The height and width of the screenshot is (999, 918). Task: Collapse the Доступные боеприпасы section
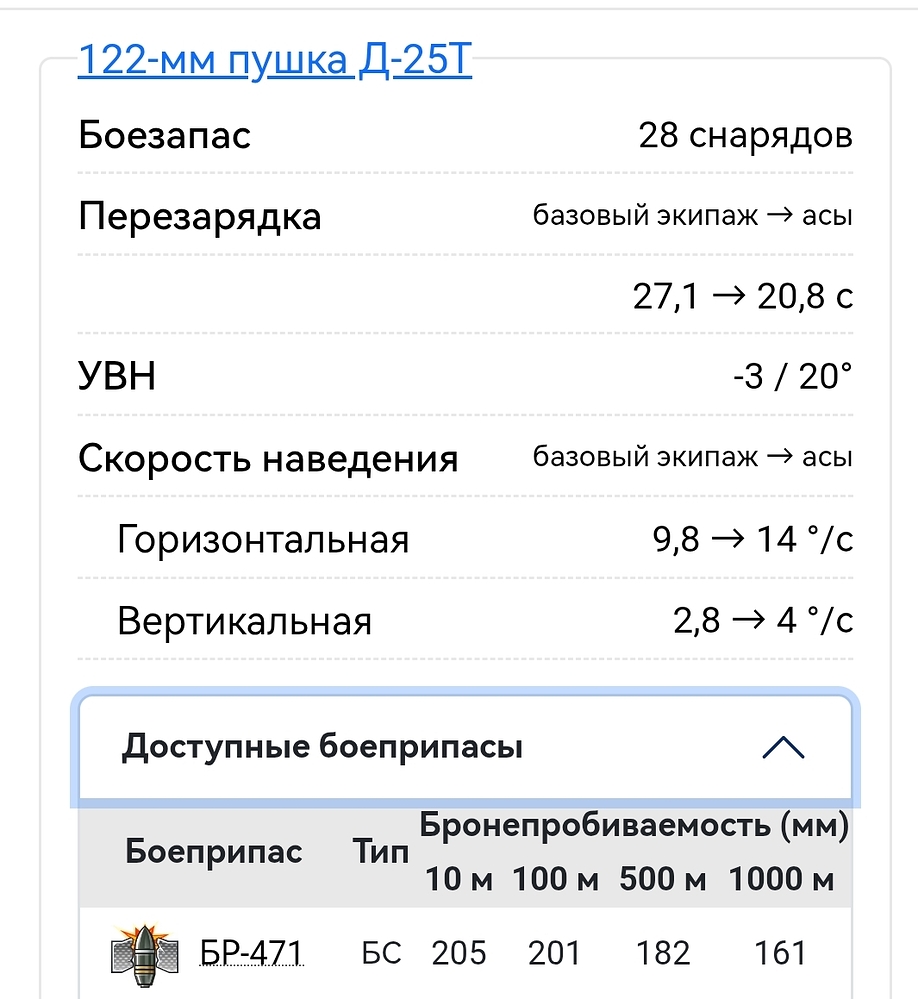tap(783, 746)
